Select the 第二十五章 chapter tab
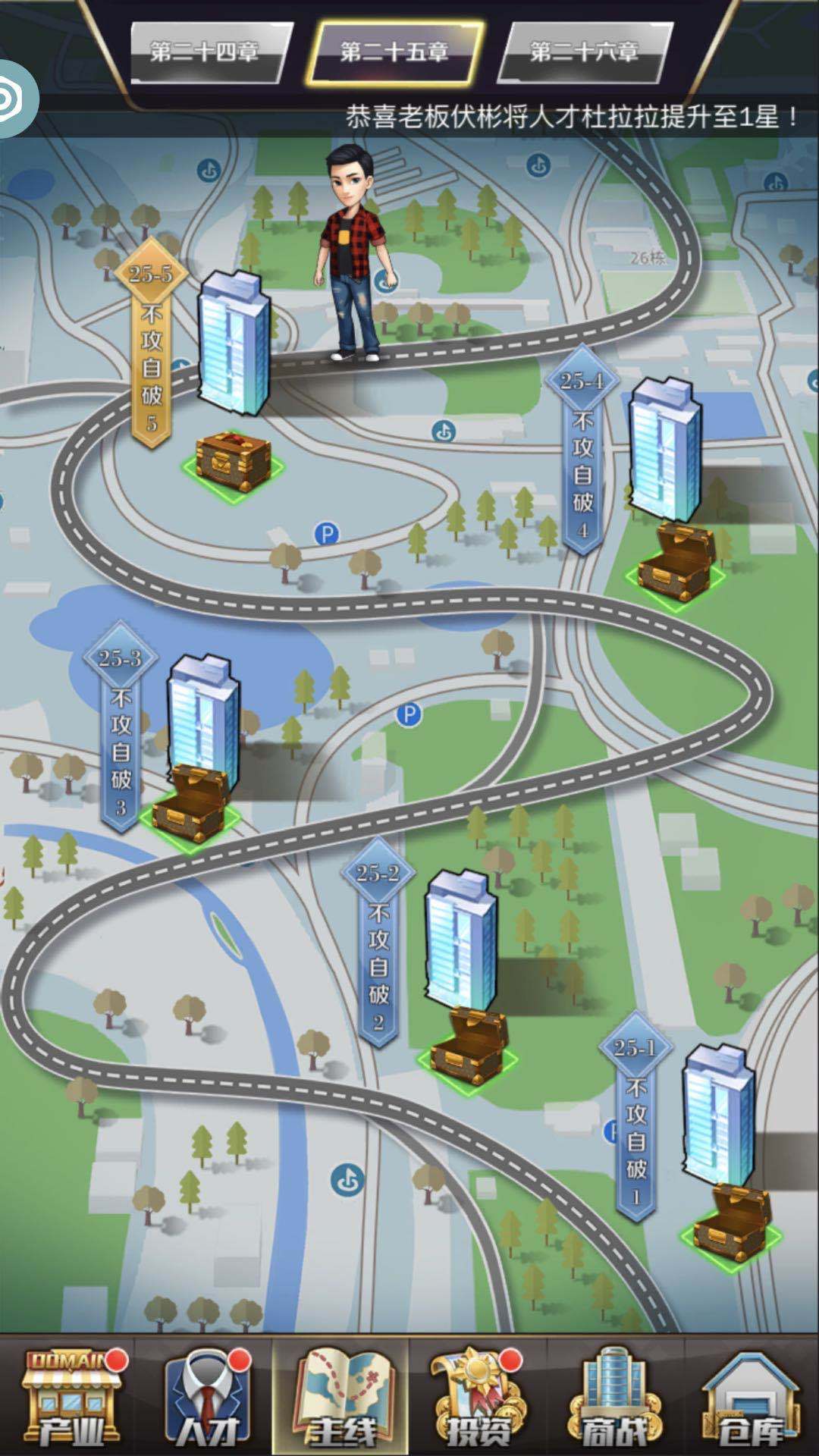The width and height of the screenshot is (819, 1456). point(394,52)
